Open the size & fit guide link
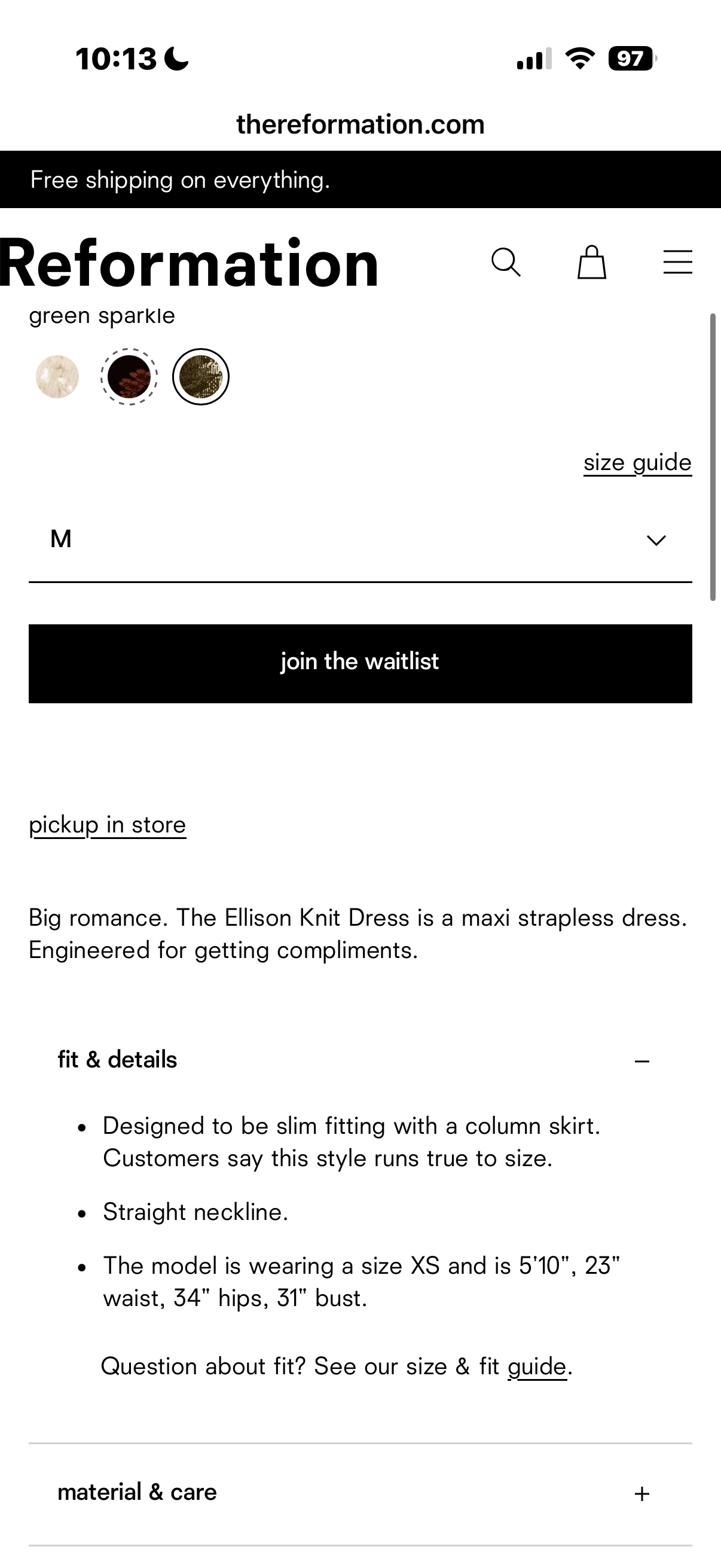Screen dimensions: 721x1568 coord(537,1366)
